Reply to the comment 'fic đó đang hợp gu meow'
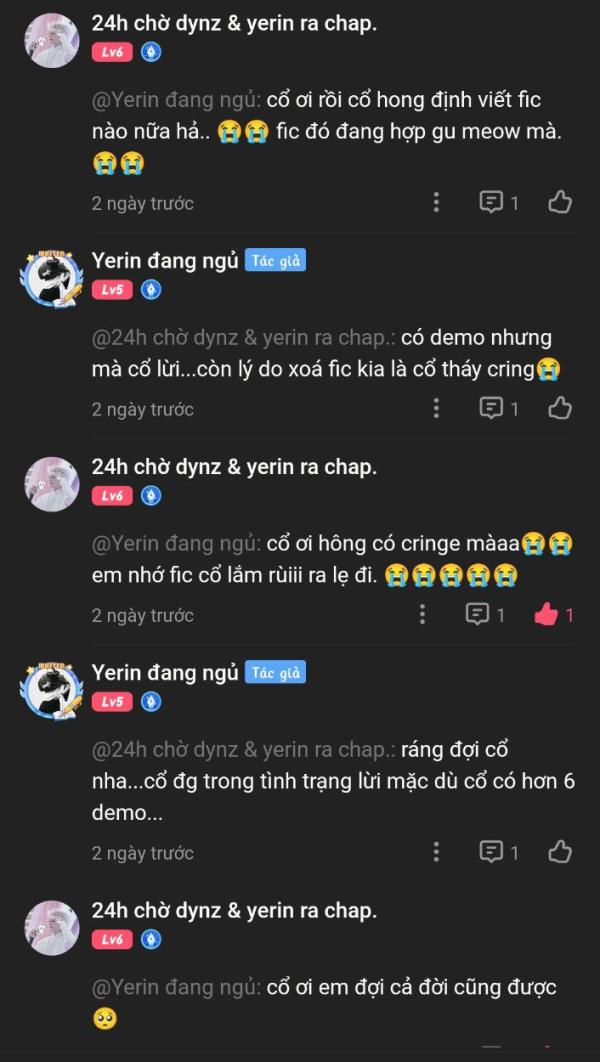Image resolution: width=600 pixels, height=1062 pixels. tap(499, 203)
